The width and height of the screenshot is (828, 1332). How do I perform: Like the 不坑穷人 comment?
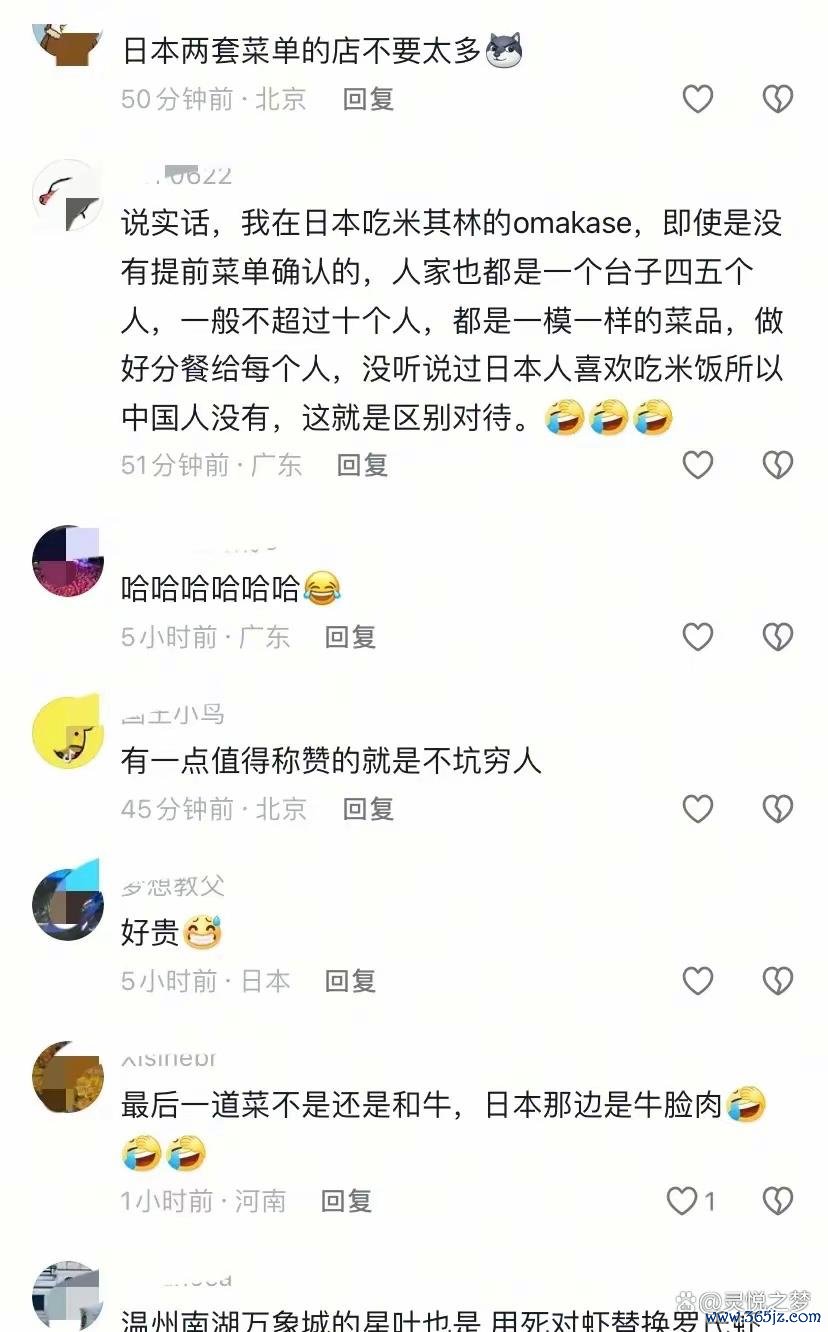click(697, 809)
